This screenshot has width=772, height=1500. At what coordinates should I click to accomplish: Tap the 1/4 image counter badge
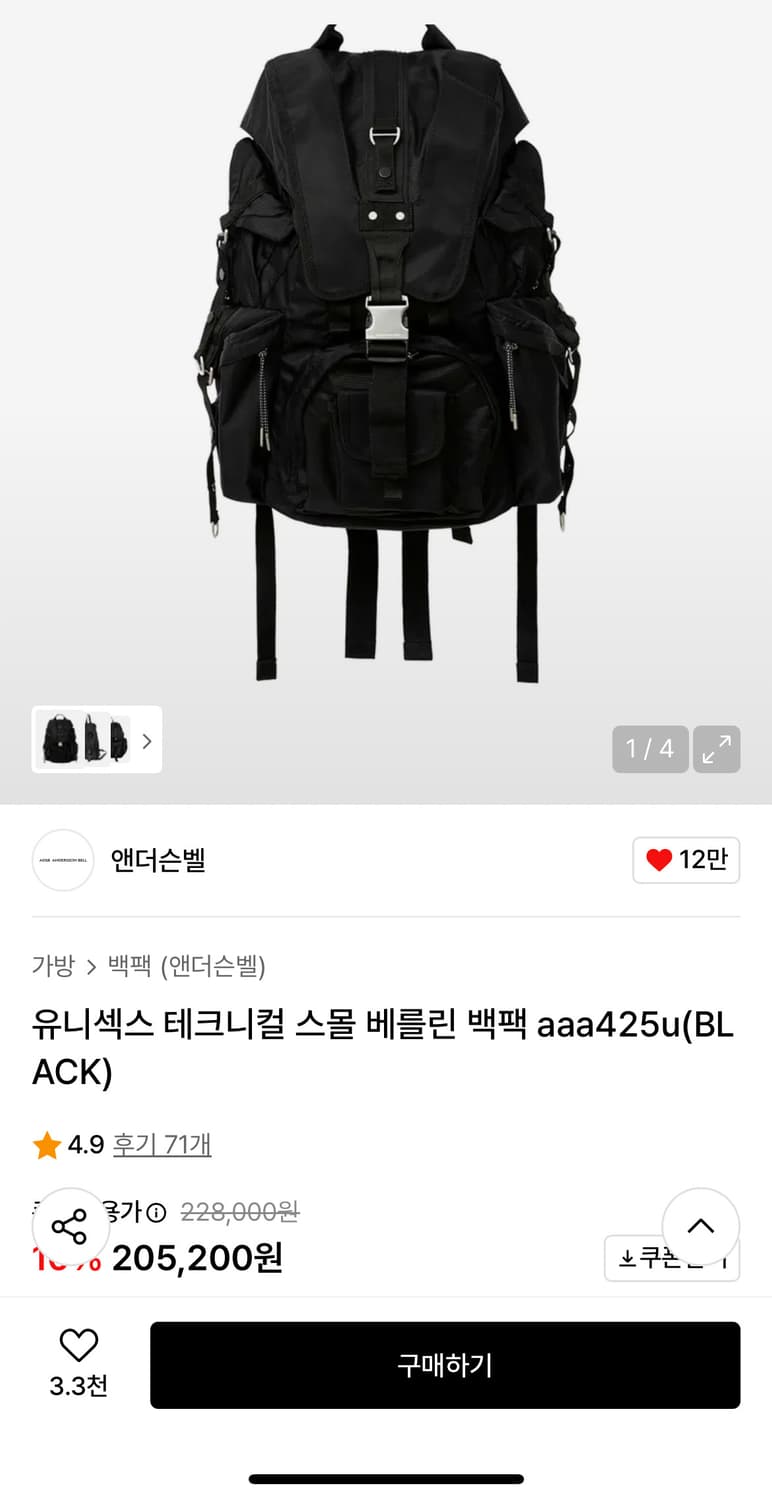click(x=650, y=748)
